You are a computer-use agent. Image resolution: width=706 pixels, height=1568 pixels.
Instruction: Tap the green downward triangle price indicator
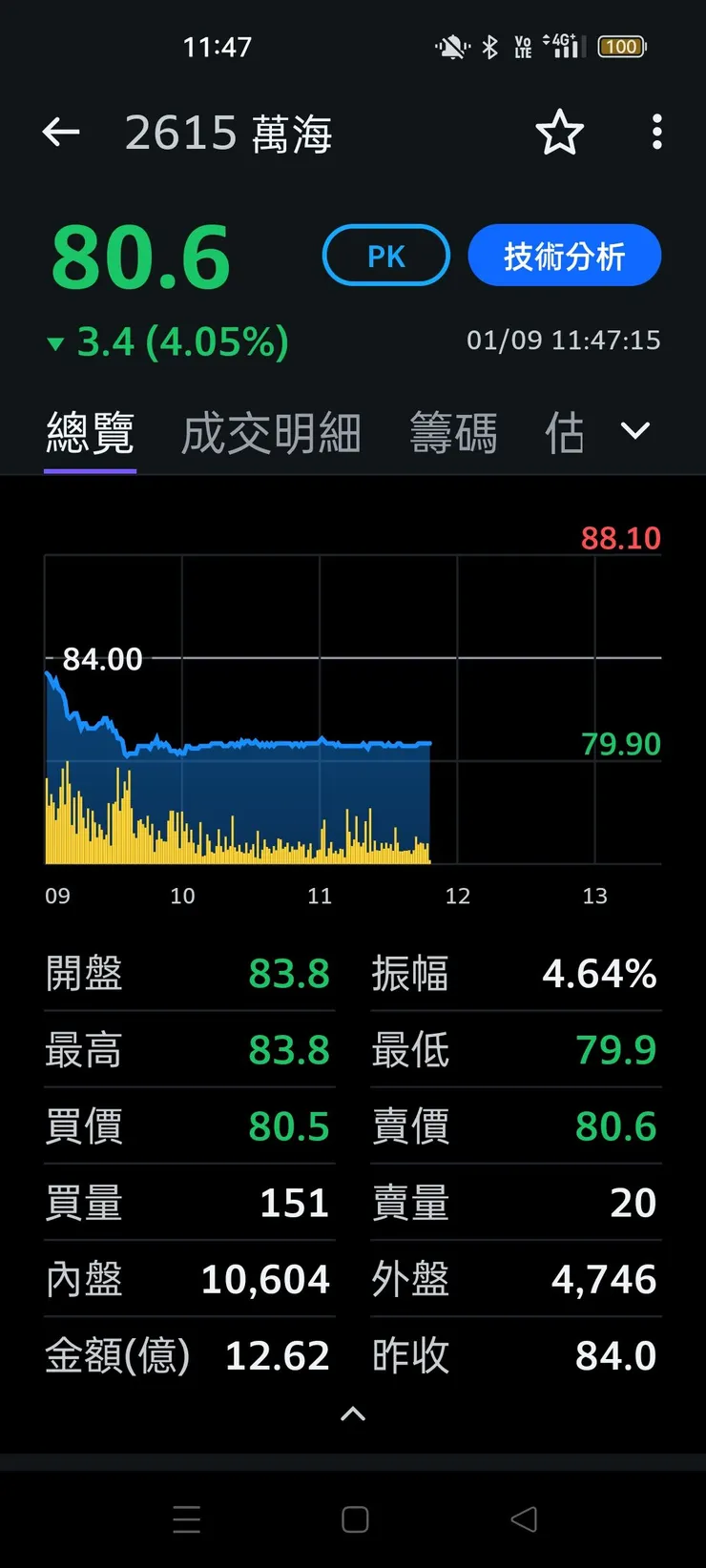(x=55, y=342)
